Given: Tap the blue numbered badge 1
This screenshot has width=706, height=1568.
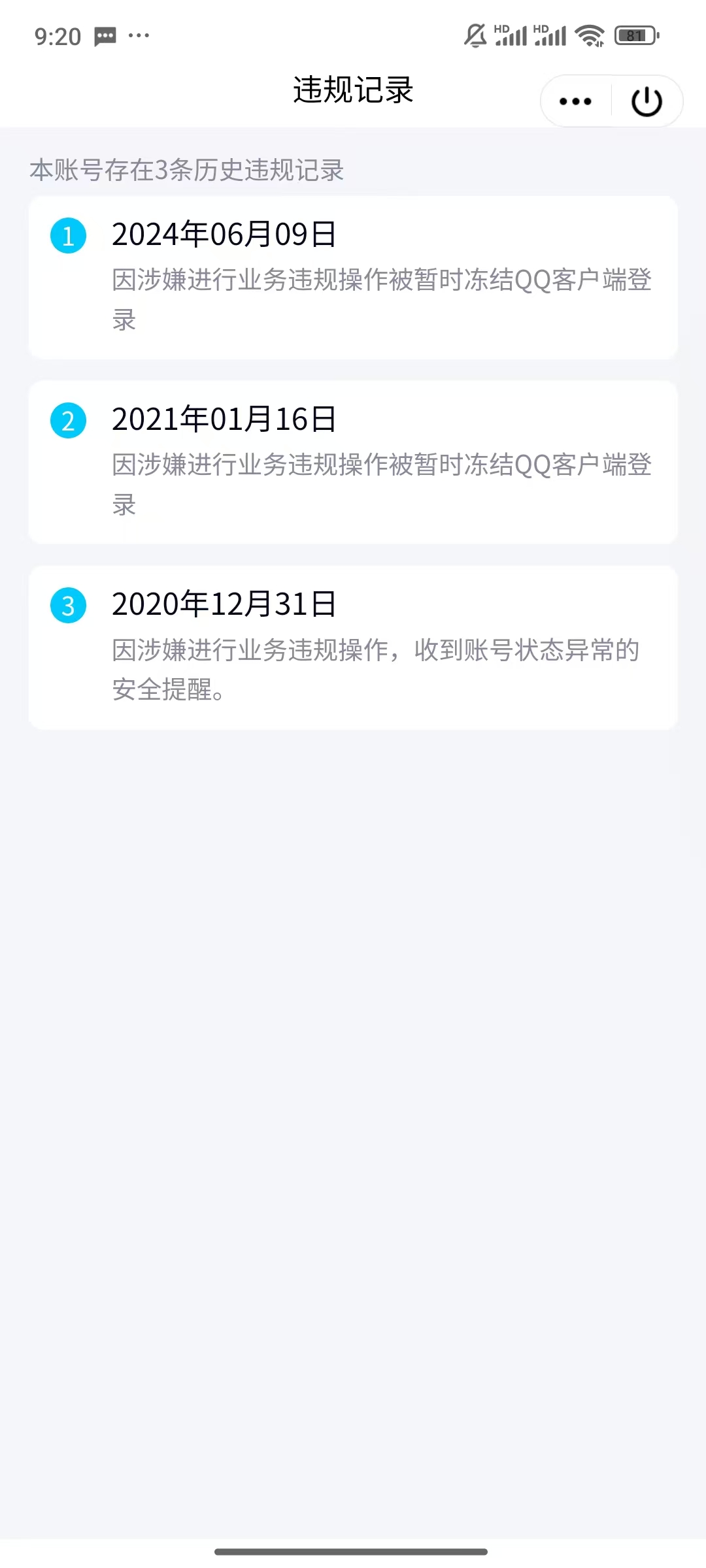Looking at the screenshot, I should coord(67,236).
